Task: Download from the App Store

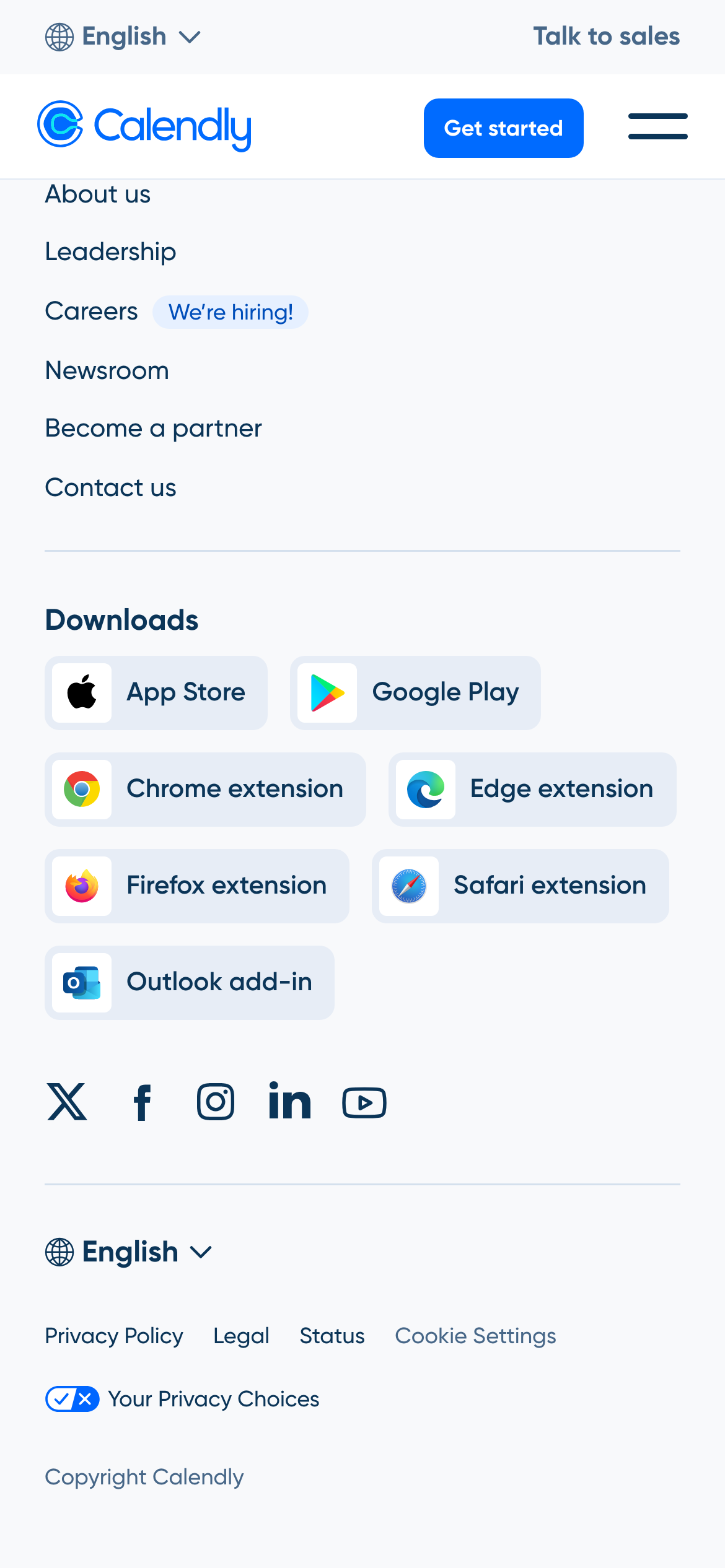Action: (156, 693)
